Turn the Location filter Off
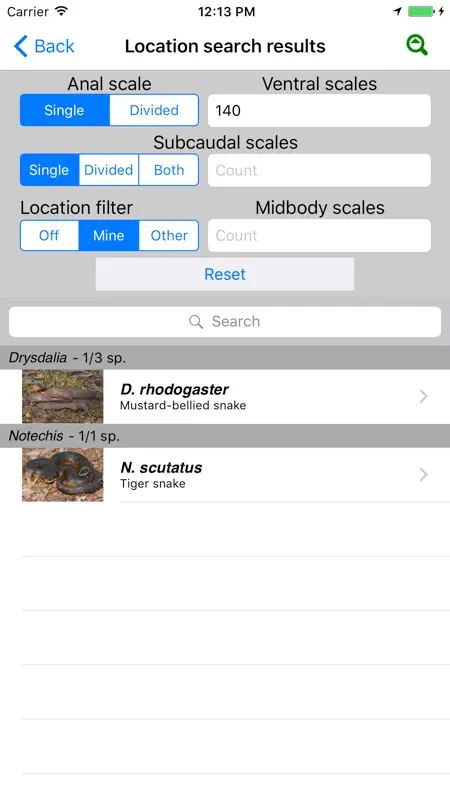The height and width of the screenshot is (800, 450). (49, 235)
